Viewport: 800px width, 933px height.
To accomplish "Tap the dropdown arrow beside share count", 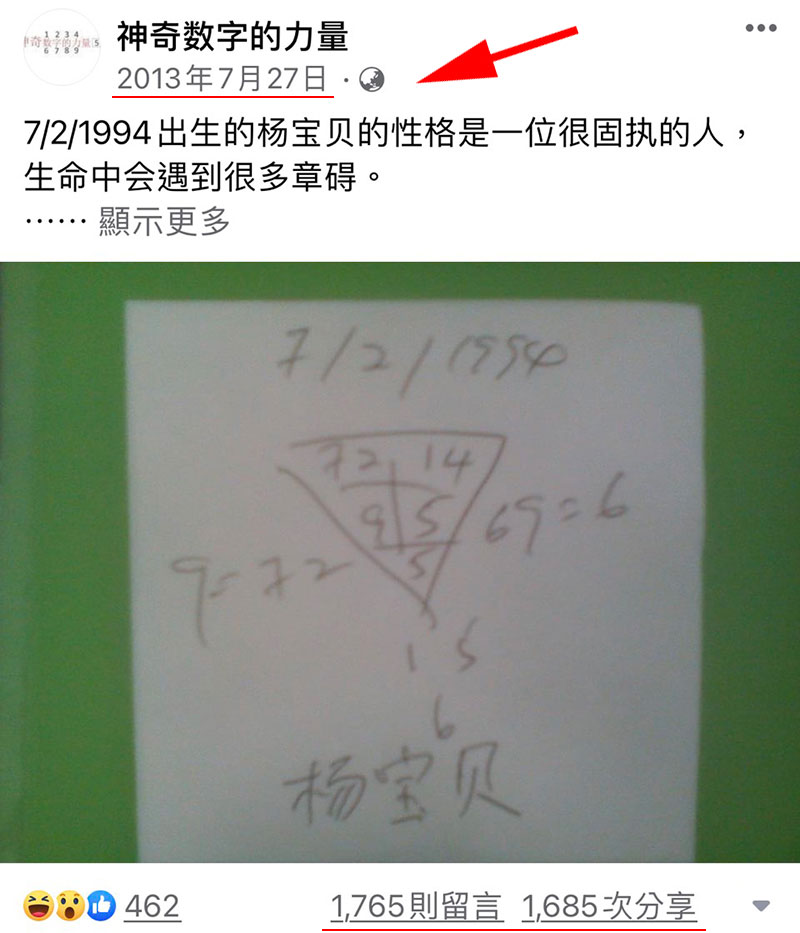I will pyautogui.click(x=761, y=907).
